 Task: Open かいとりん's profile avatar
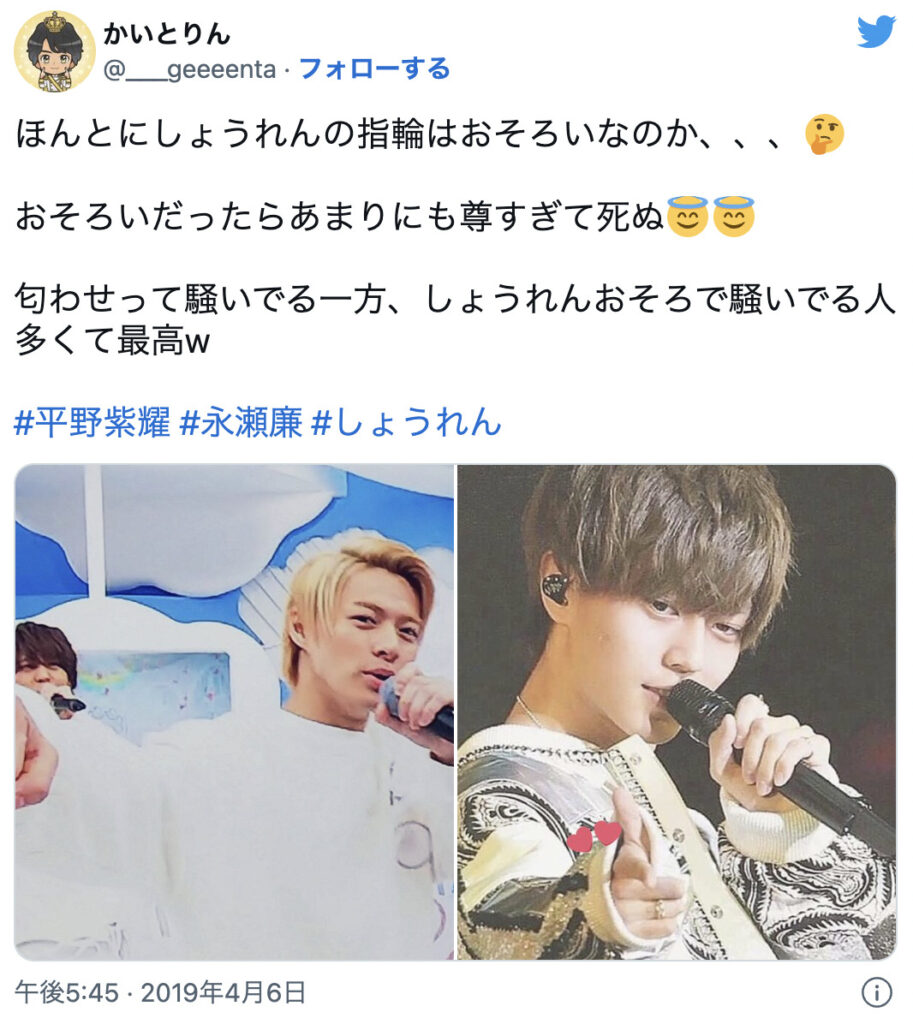coord(55,52)
